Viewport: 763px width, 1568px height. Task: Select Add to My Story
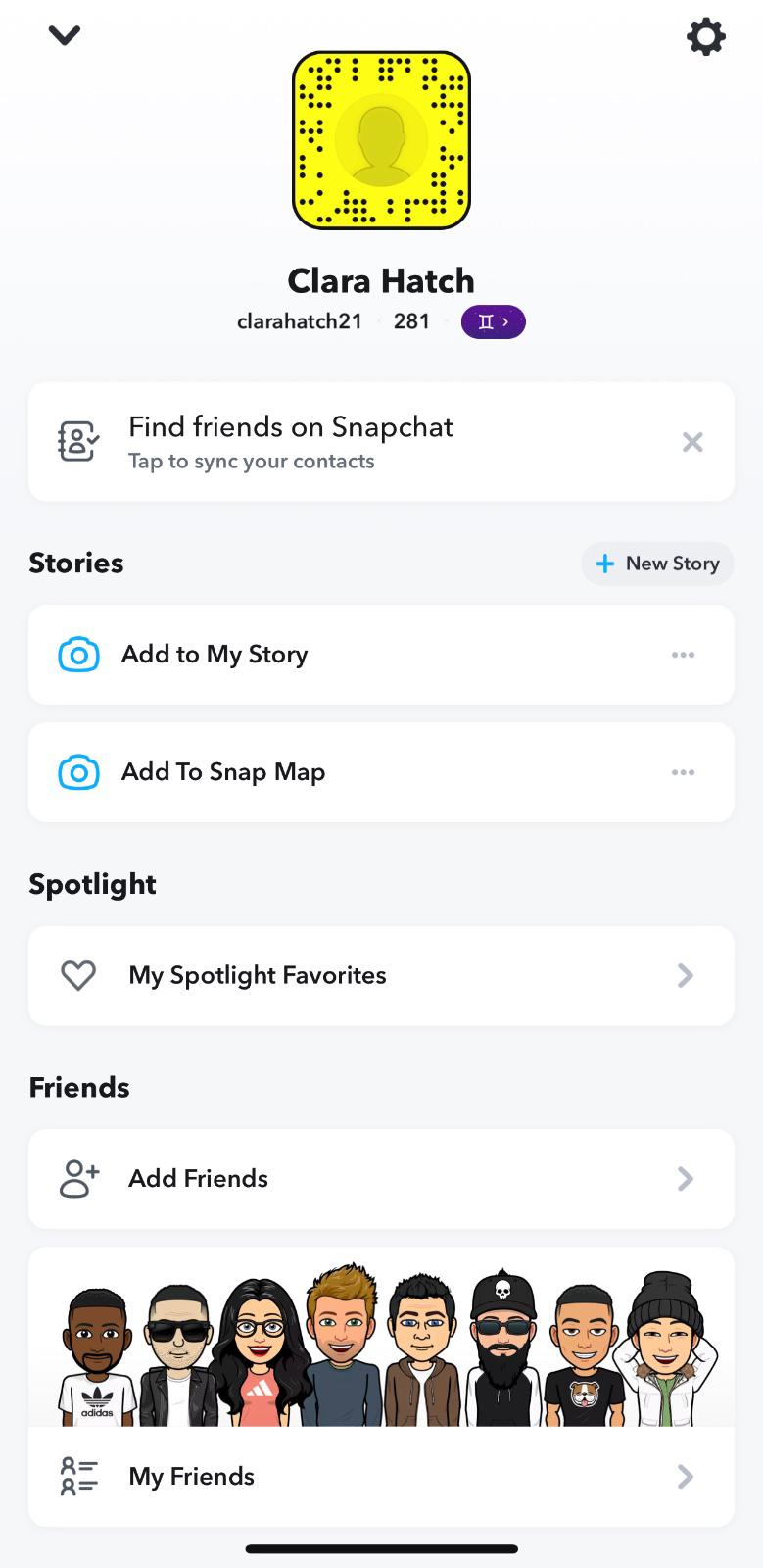[x=215, y=655]
